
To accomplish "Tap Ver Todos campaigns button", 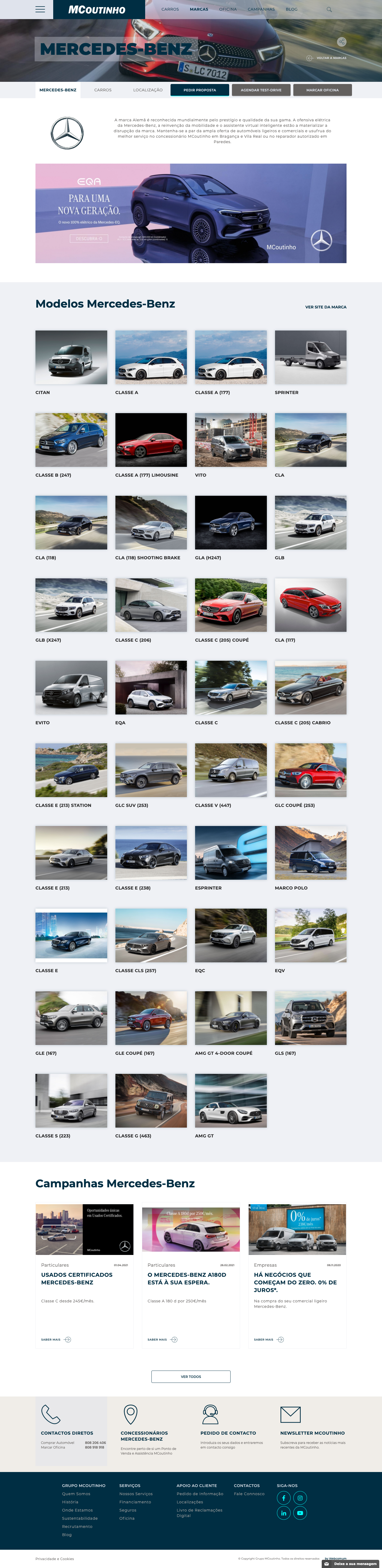I will [x=191, y=1377].
